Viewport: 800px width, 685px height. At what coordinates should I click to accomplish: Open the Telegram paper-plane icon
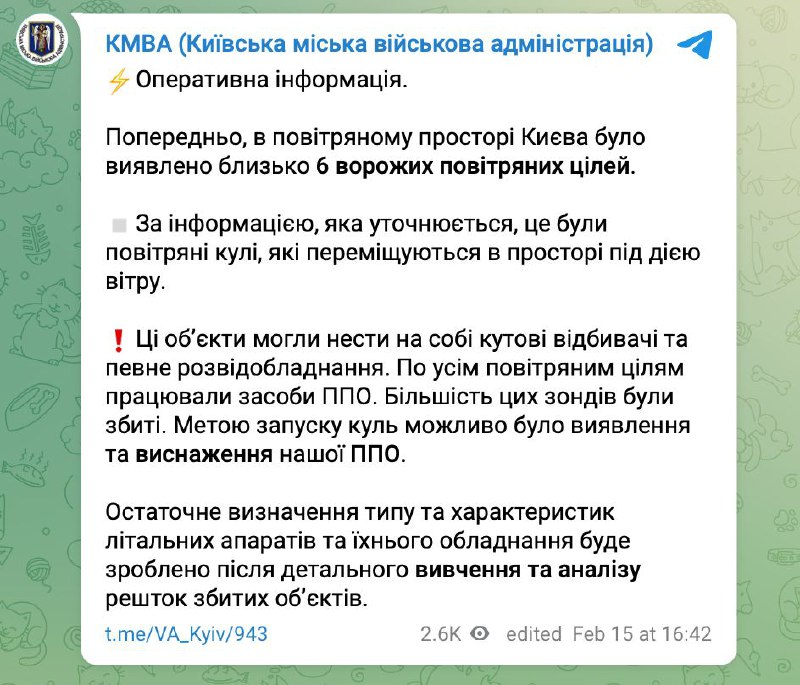pos(694,44)
